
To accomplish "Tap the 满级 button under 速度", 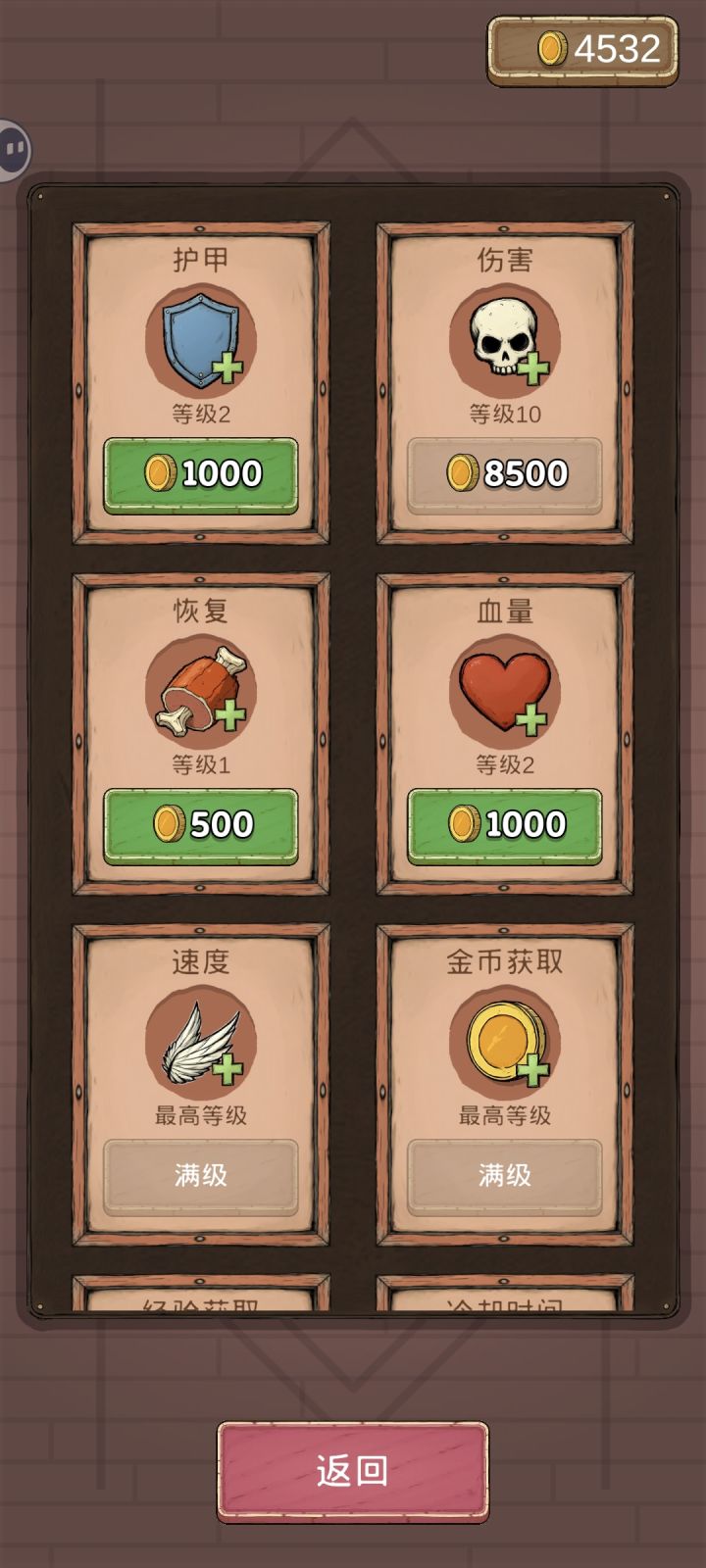I will coord(201,1175).
